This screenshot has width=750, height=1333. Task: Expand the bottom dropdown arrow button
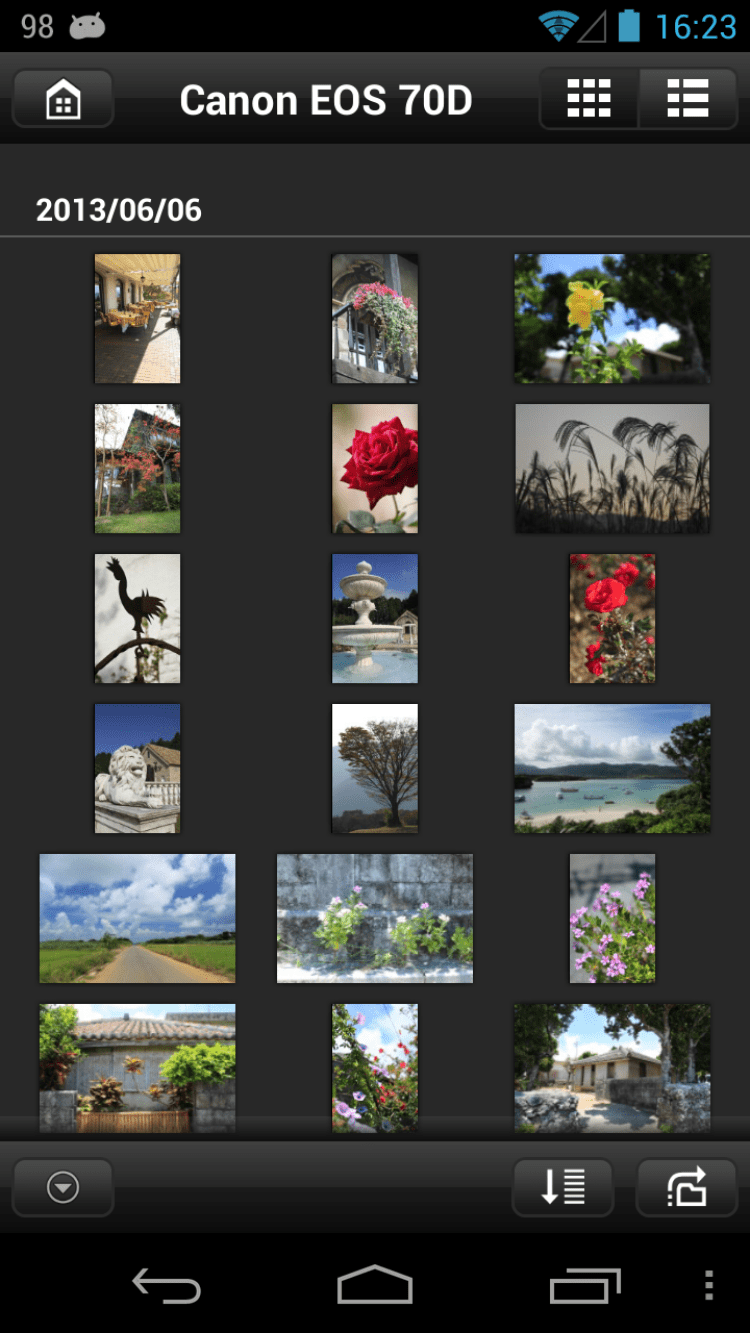63,1187
